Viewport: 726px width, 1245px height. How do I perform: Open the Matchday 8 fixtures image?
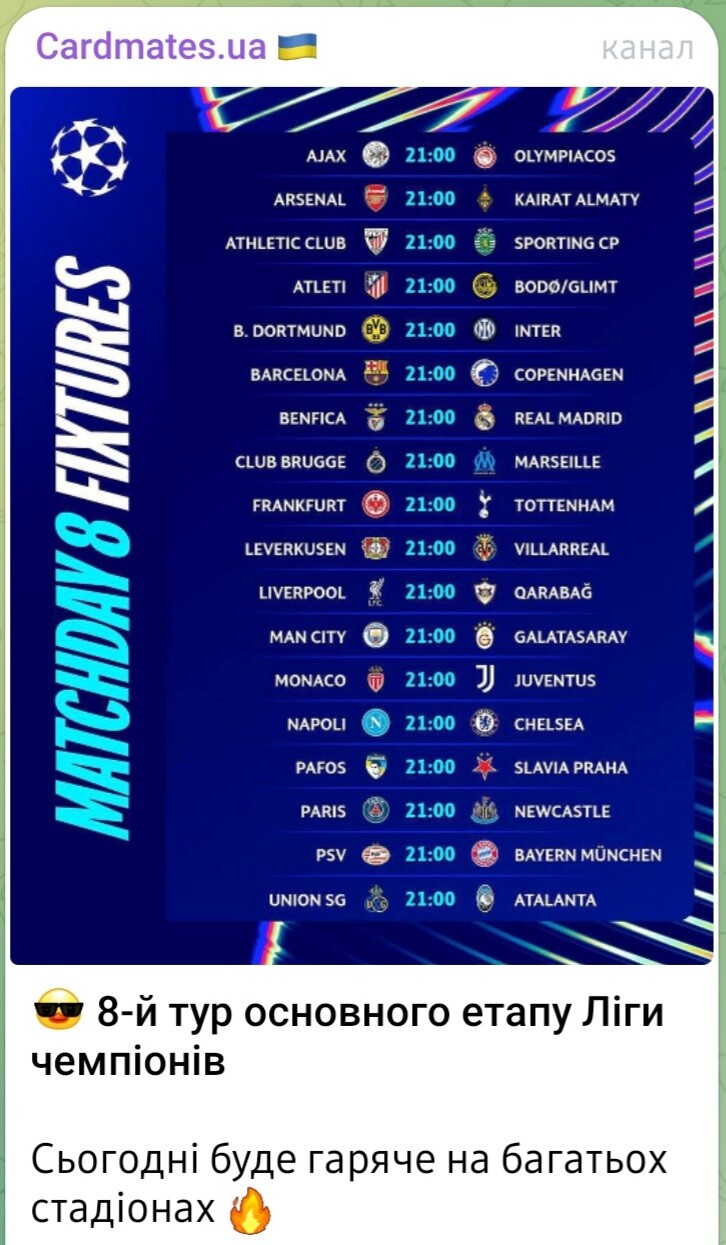pos(362,525)
